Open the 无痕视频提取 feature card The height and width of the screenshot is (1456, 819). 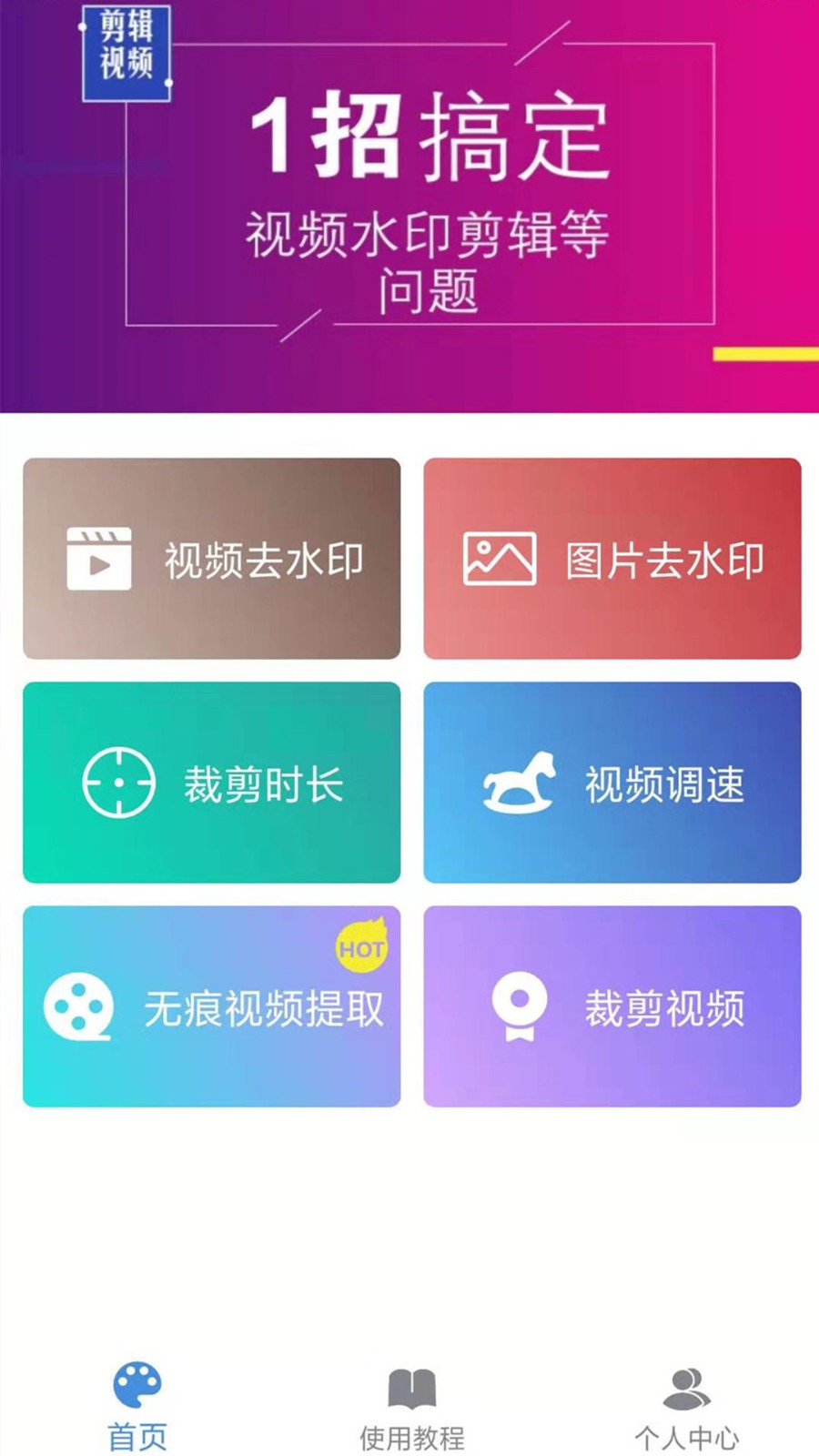click(x=211, y=1007)
